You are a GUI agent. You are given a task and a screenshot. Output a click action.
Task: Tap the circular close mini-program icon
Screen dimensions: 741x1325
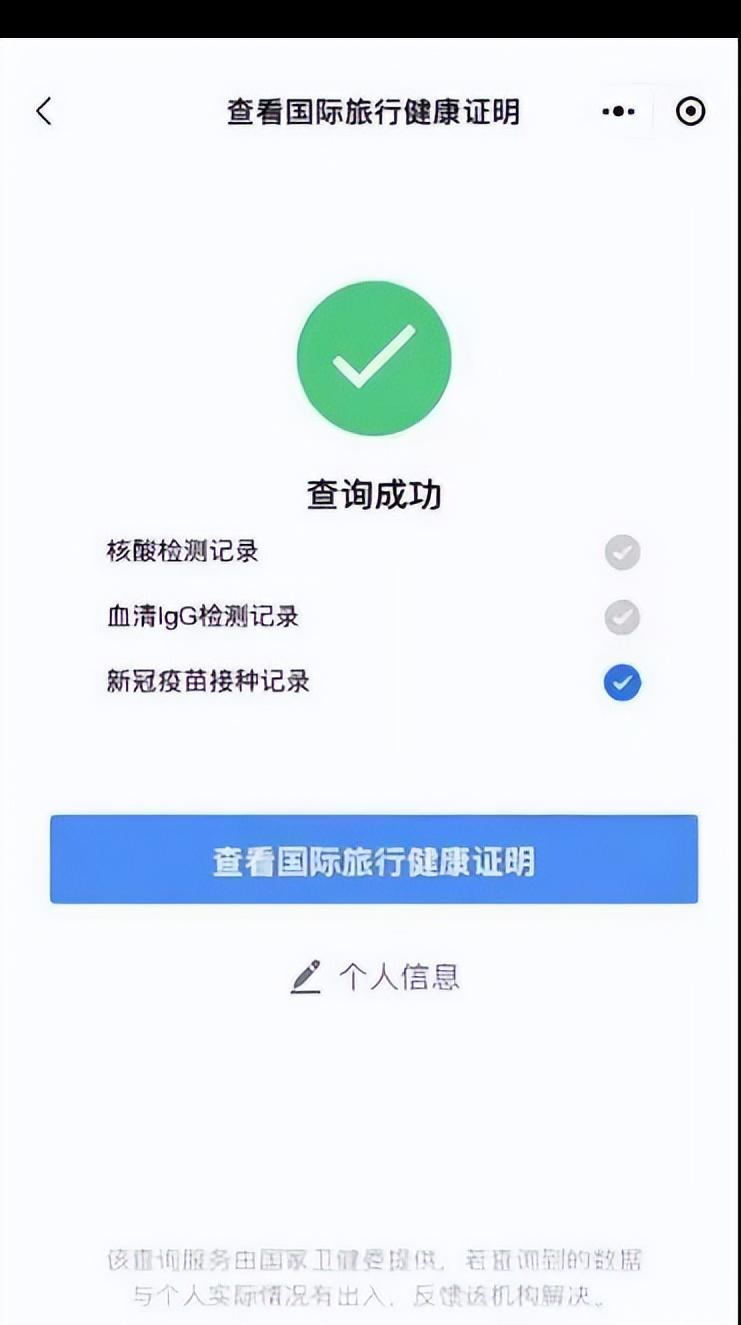691,112
